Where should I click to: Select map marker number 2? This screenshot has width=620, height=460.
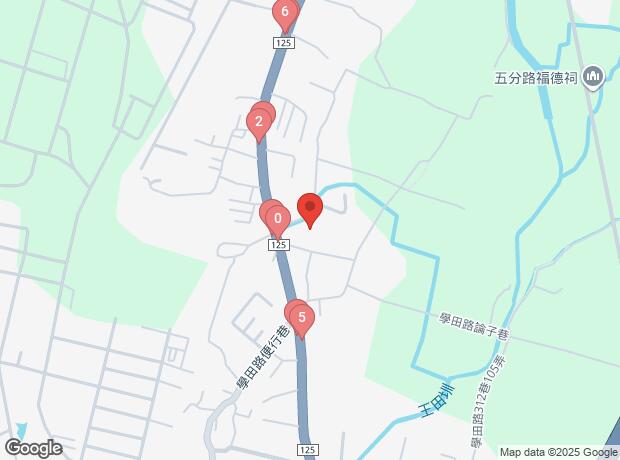tap(258, 125)
